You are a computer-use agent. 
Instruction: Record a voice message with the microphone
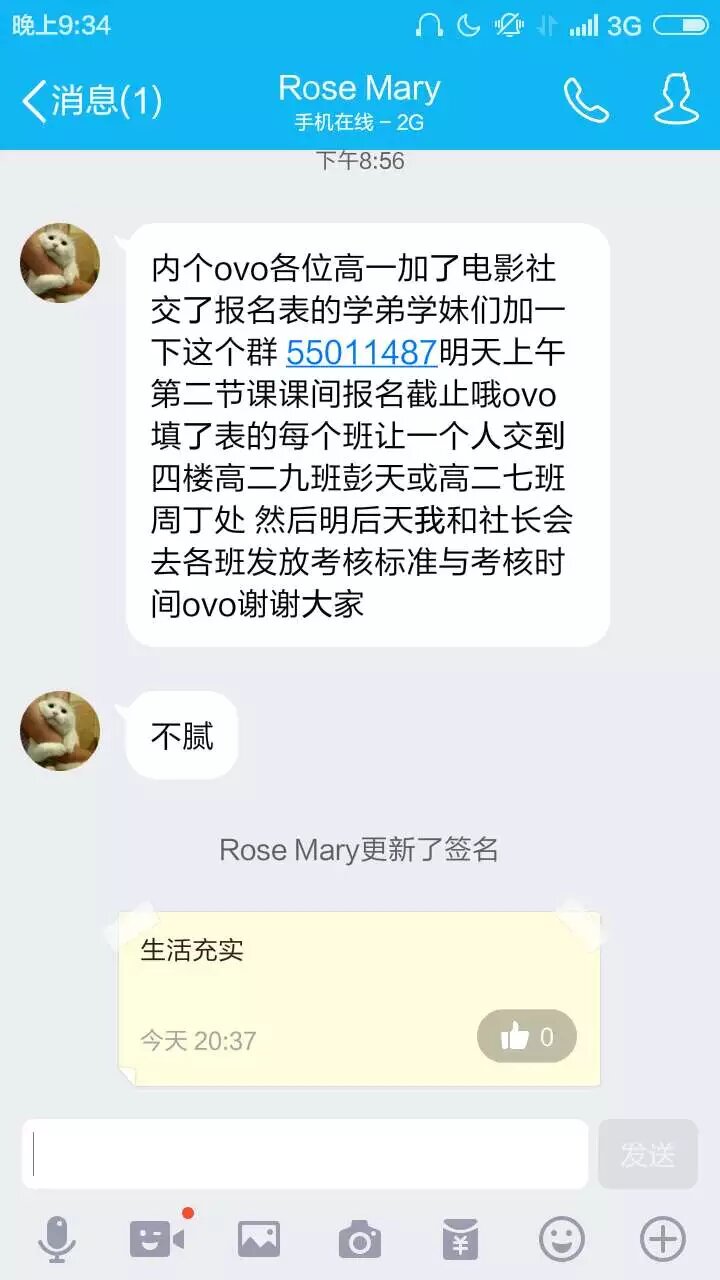(x=56, y=1240)
